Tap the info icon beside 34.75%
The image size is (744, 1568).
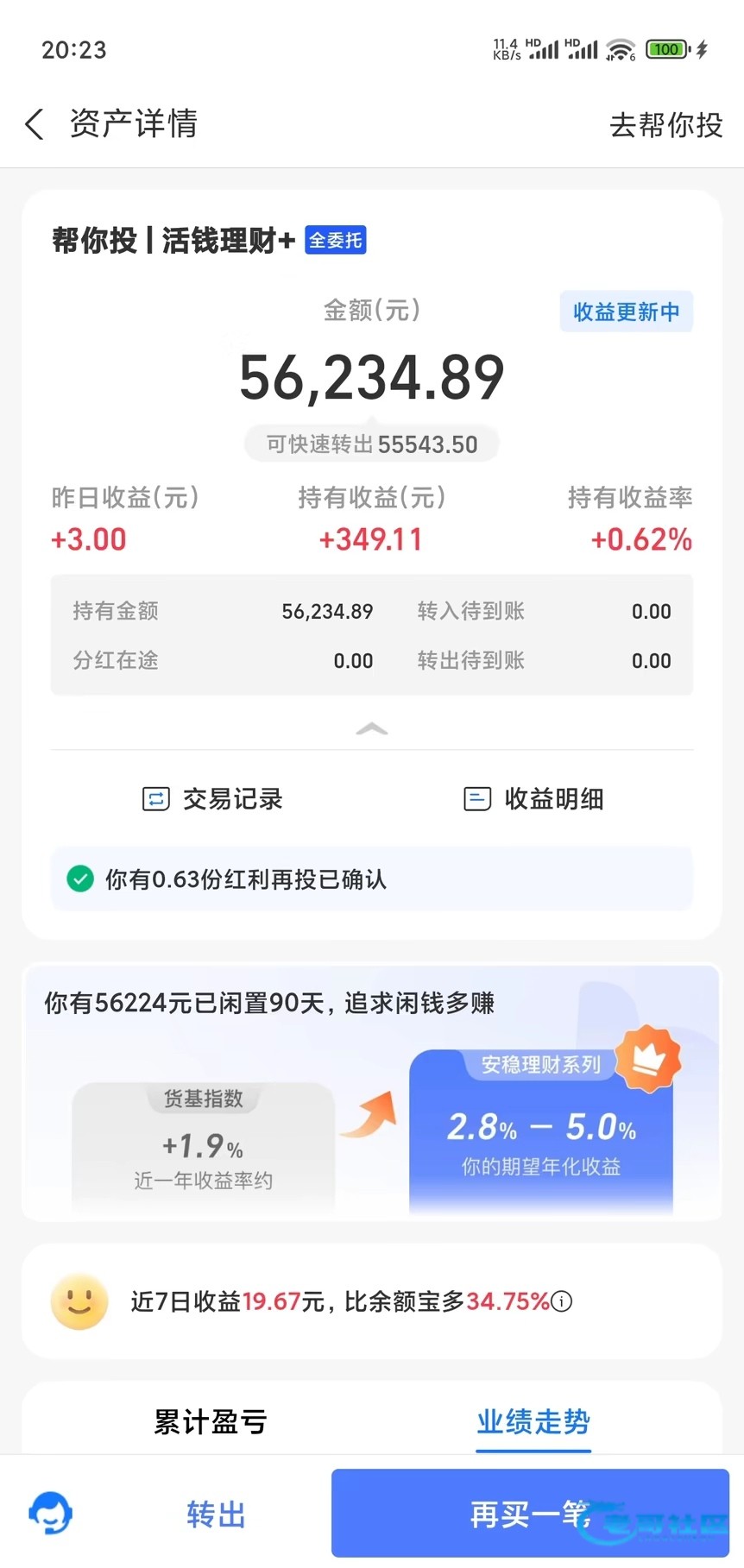point(562,1301)
